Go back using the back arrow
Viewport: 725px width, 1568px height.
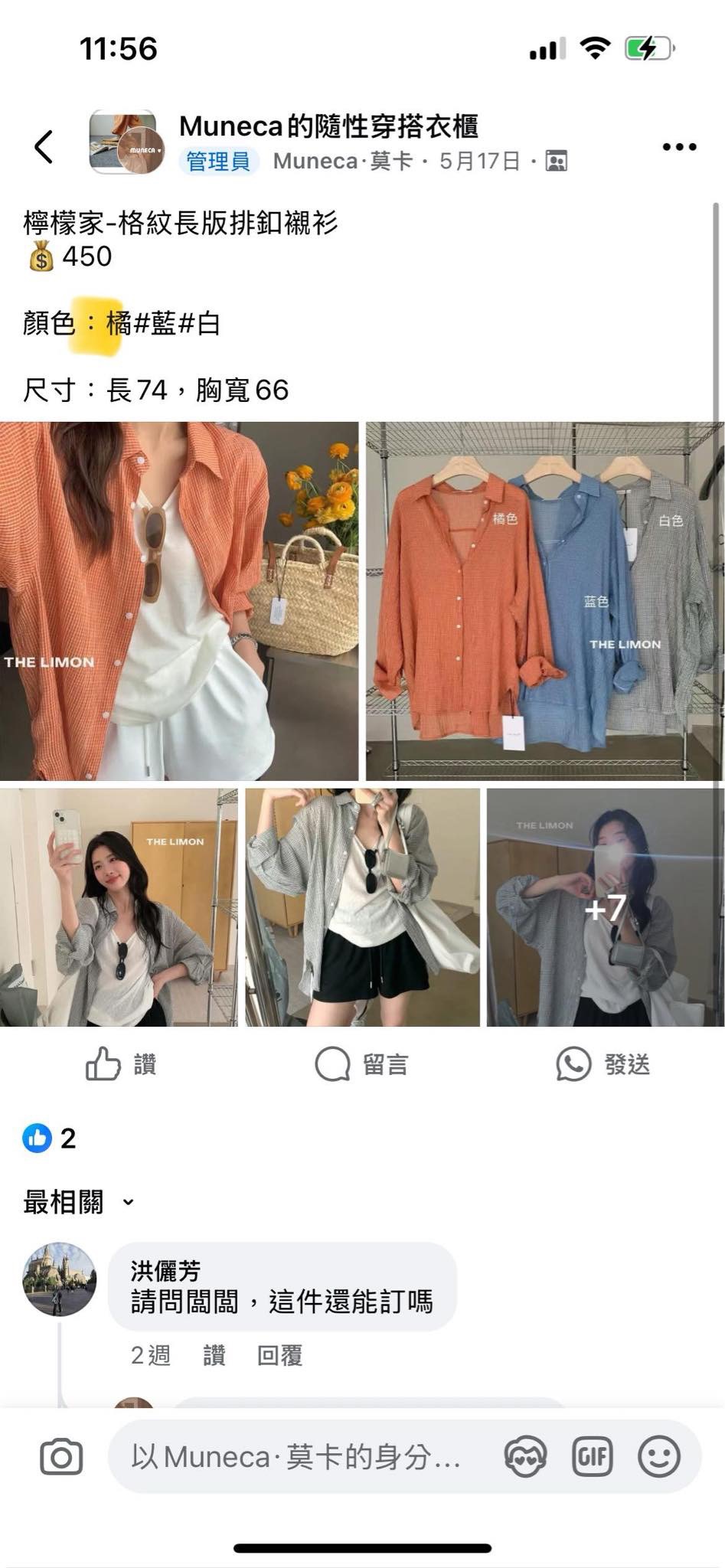(x=44, y=146)
